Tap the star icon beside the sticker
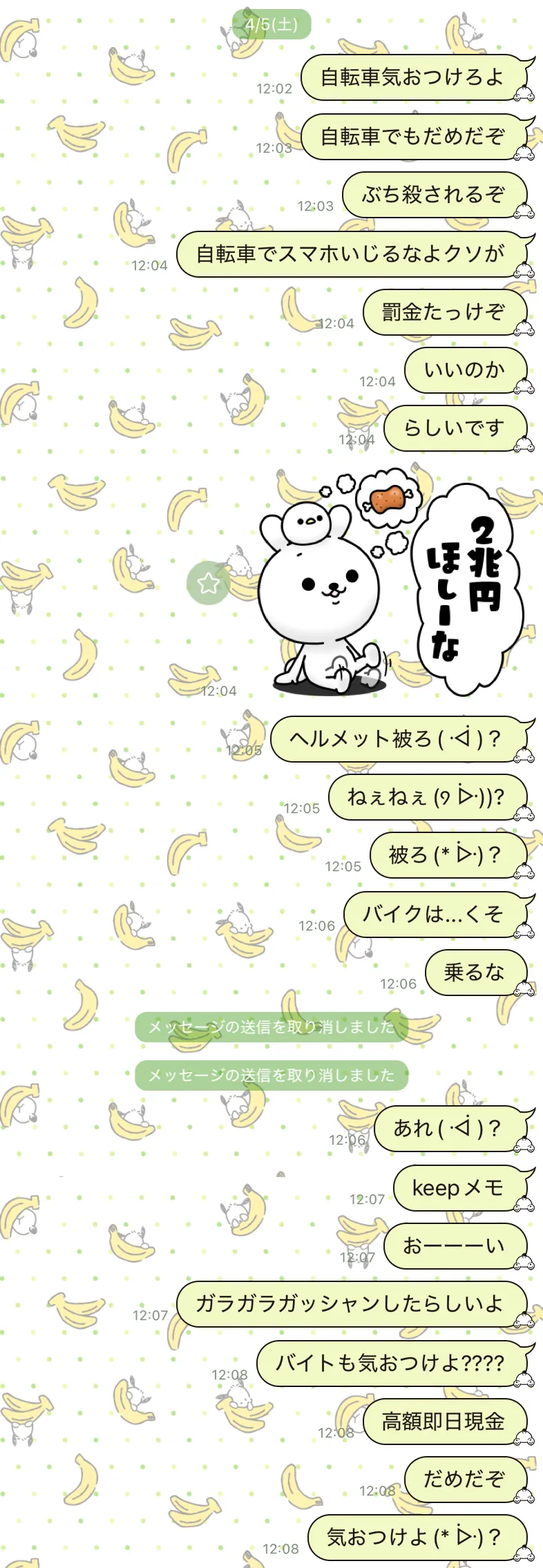543x1568 pixels. 208,584
